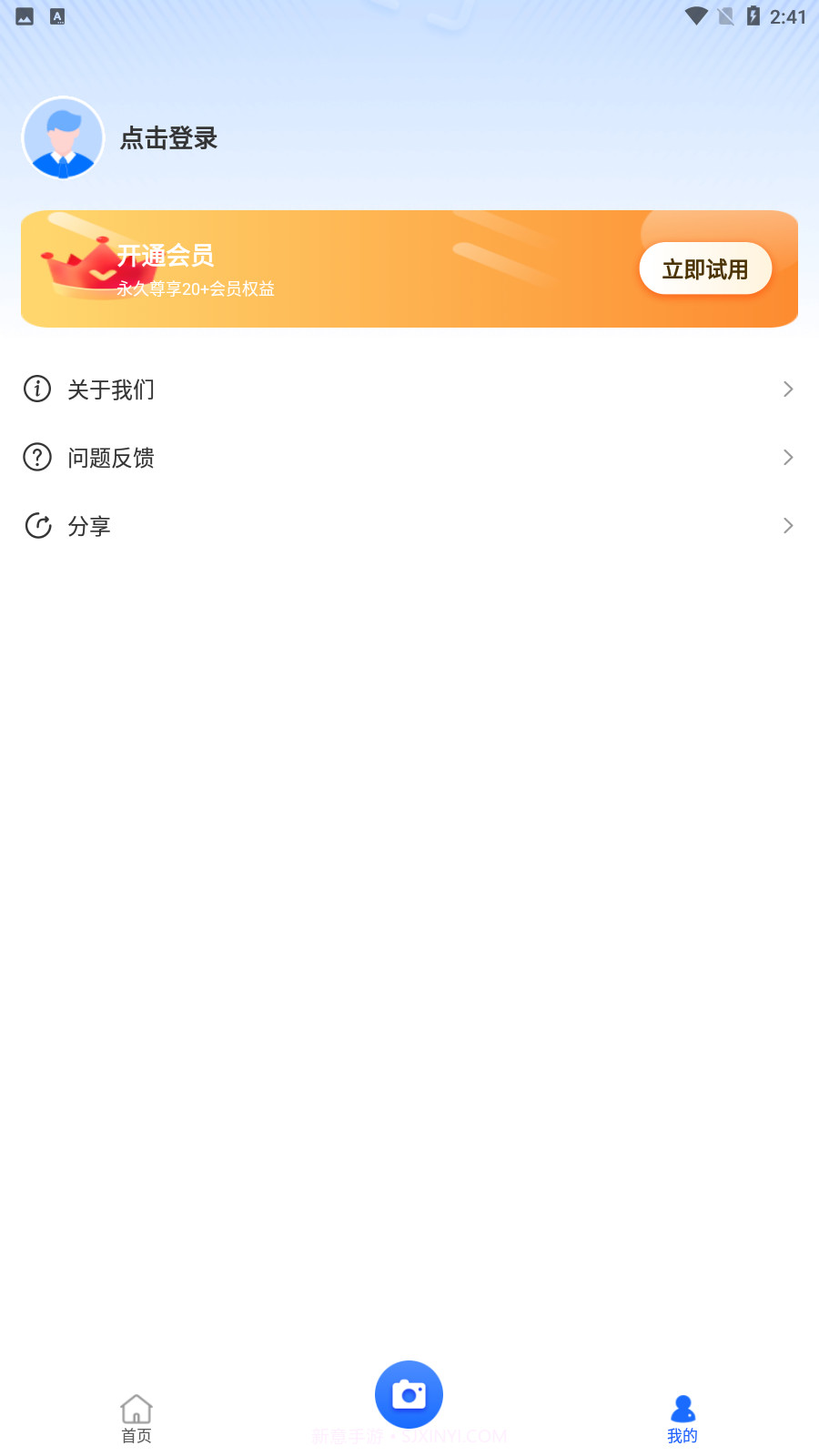Click 立即试用 to try membership
Screen dimensions: 819x1456
coord(705,268)
